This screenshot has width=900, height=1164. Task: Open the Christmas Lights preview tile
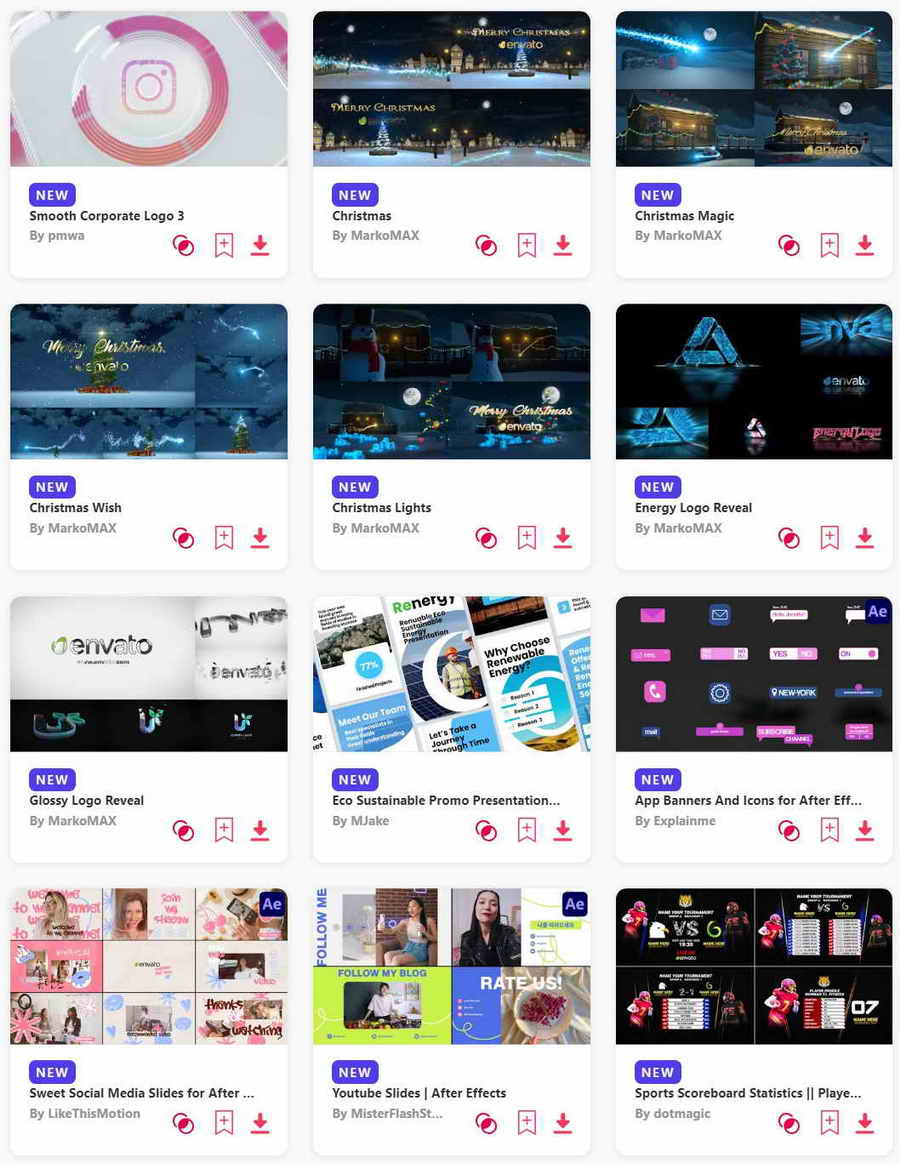click(x=451, y=381)
